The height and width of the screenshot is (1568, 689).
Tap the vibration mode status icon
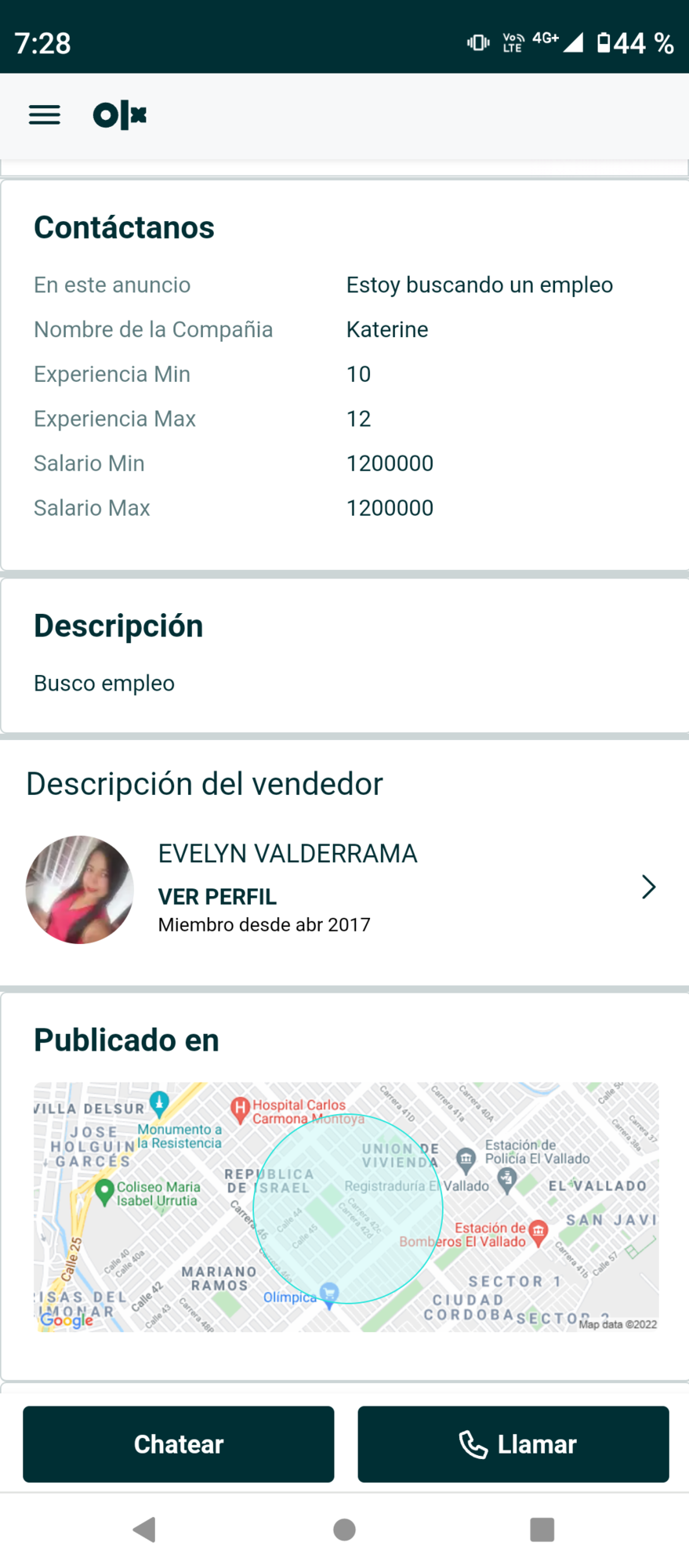point(477,42)
